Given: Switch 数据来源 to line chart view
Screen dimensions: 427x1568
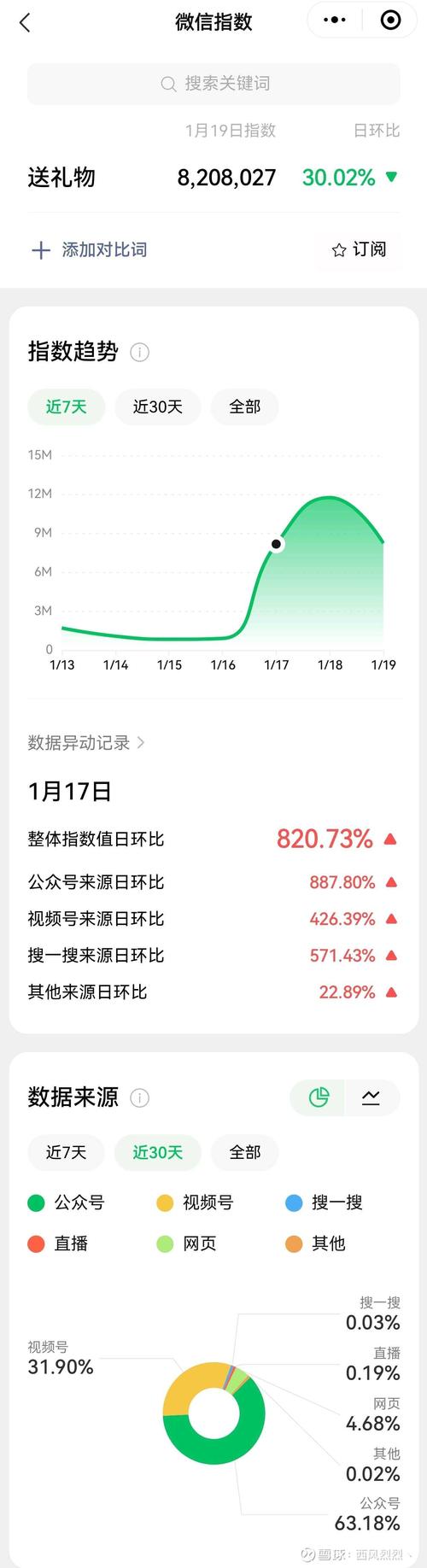Looking at the screenshot, I should click(371, 1097).
